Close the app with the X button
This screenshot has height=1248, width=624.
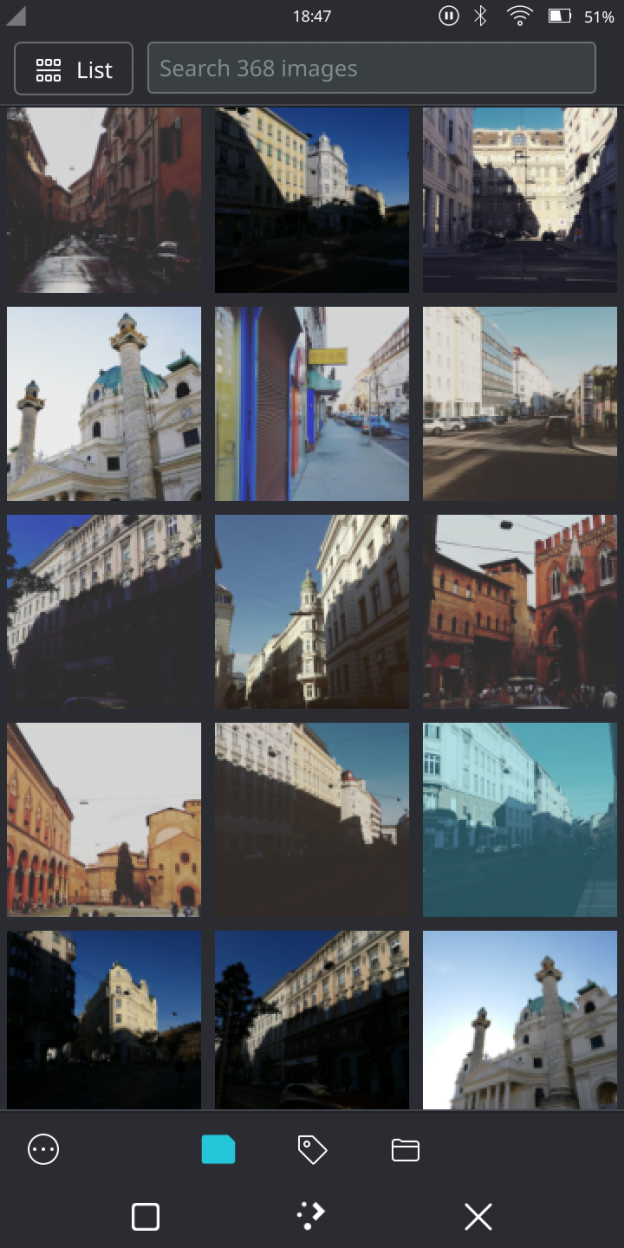pyautogui.click(x=478, y=1216)
